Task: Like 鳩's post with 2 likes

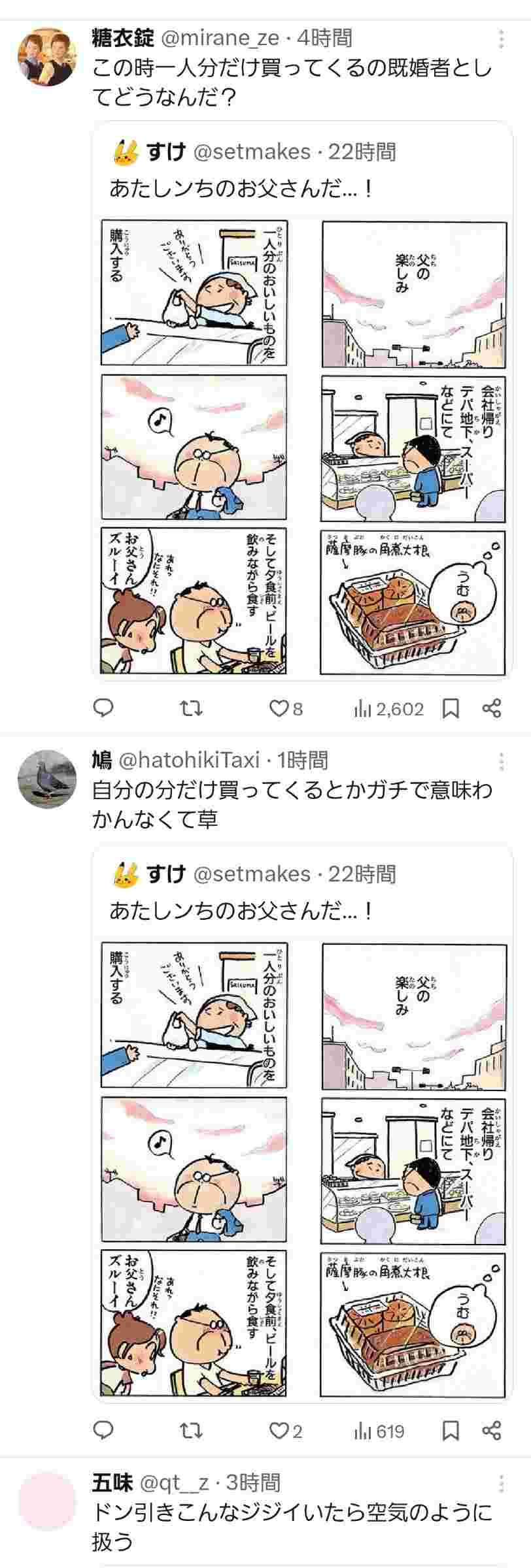Action: (286, 1431)
